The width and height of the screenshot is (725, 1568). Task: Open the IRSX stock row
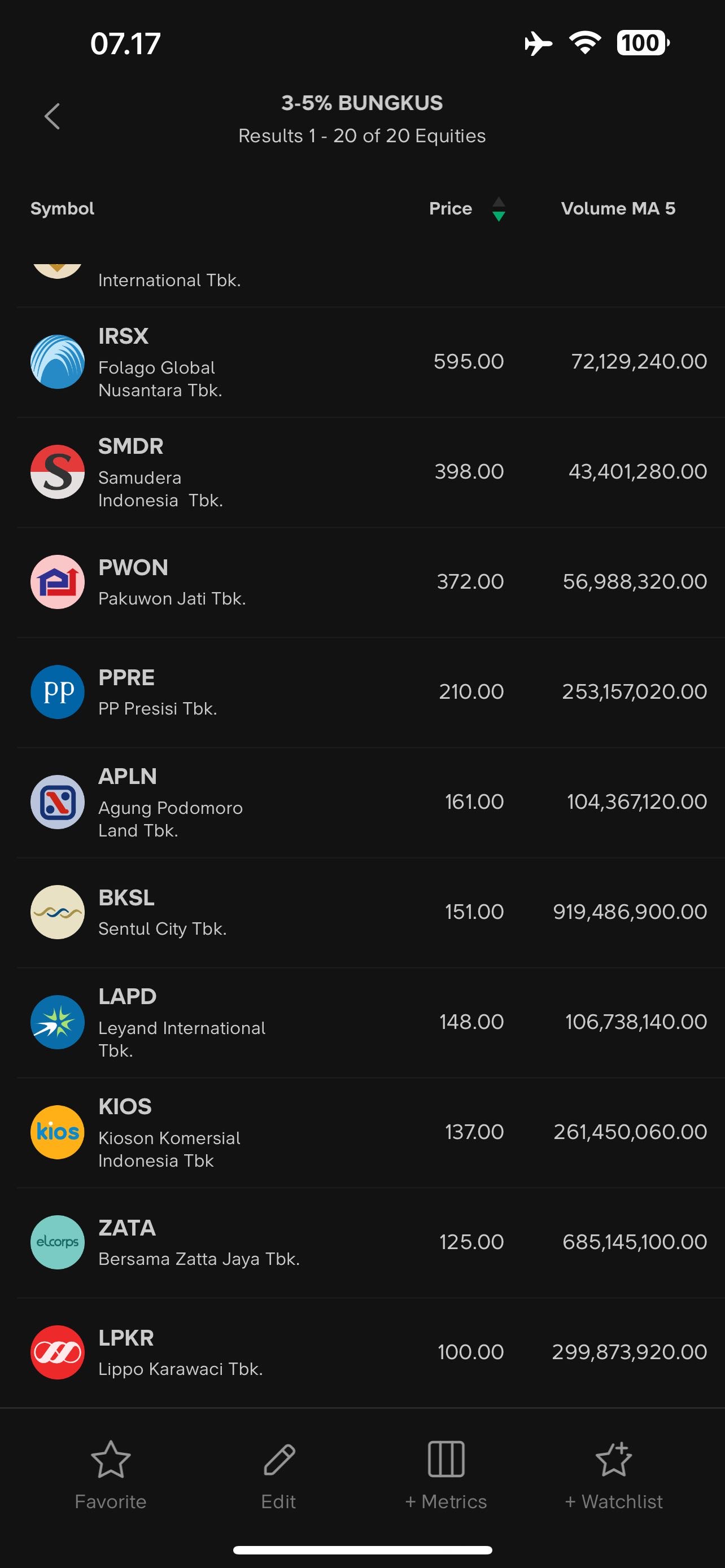click(362, 362)
